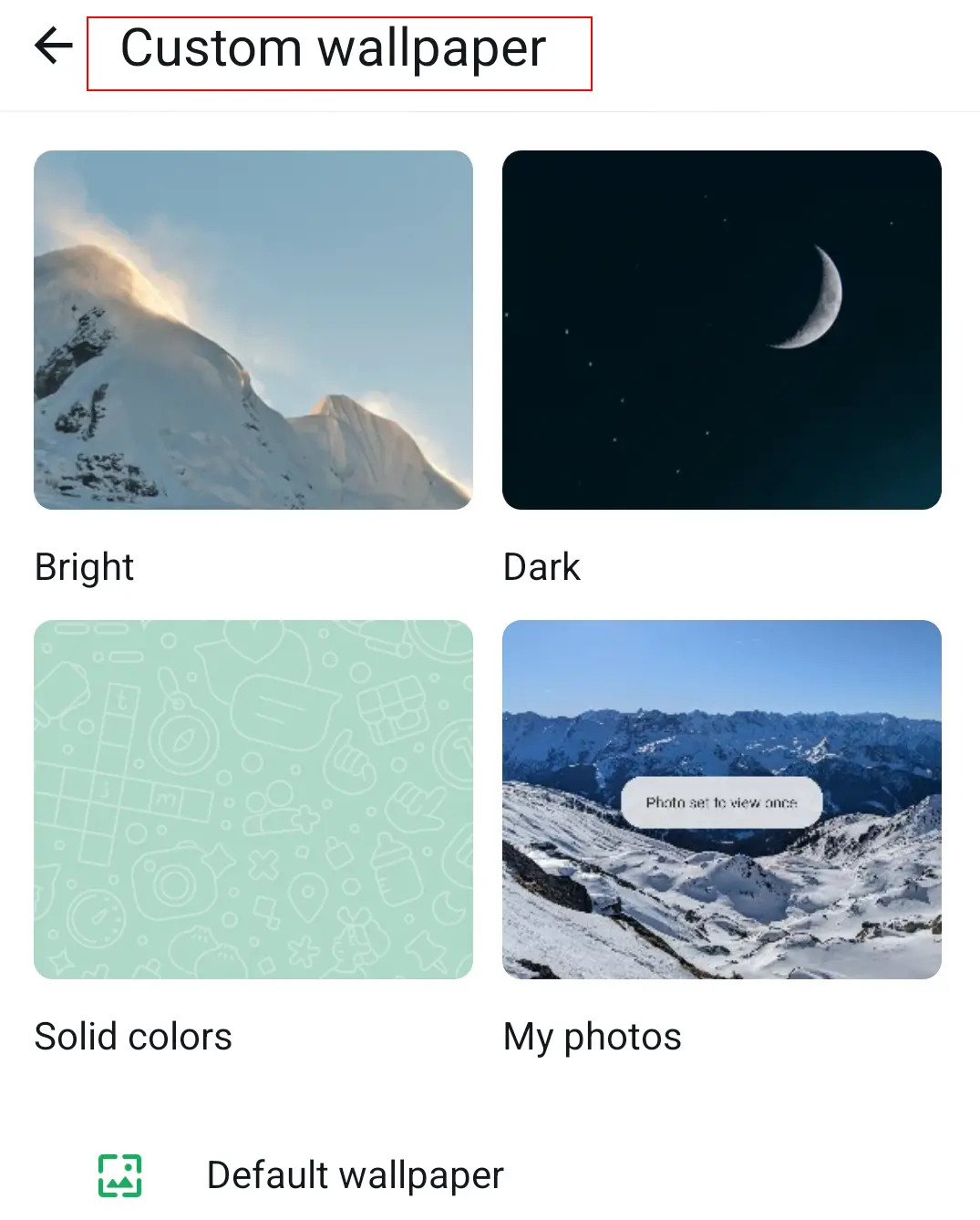Open the Dark wallpaper collection
The height and width of the screenshot is (1220, 980).
(721, 330)
